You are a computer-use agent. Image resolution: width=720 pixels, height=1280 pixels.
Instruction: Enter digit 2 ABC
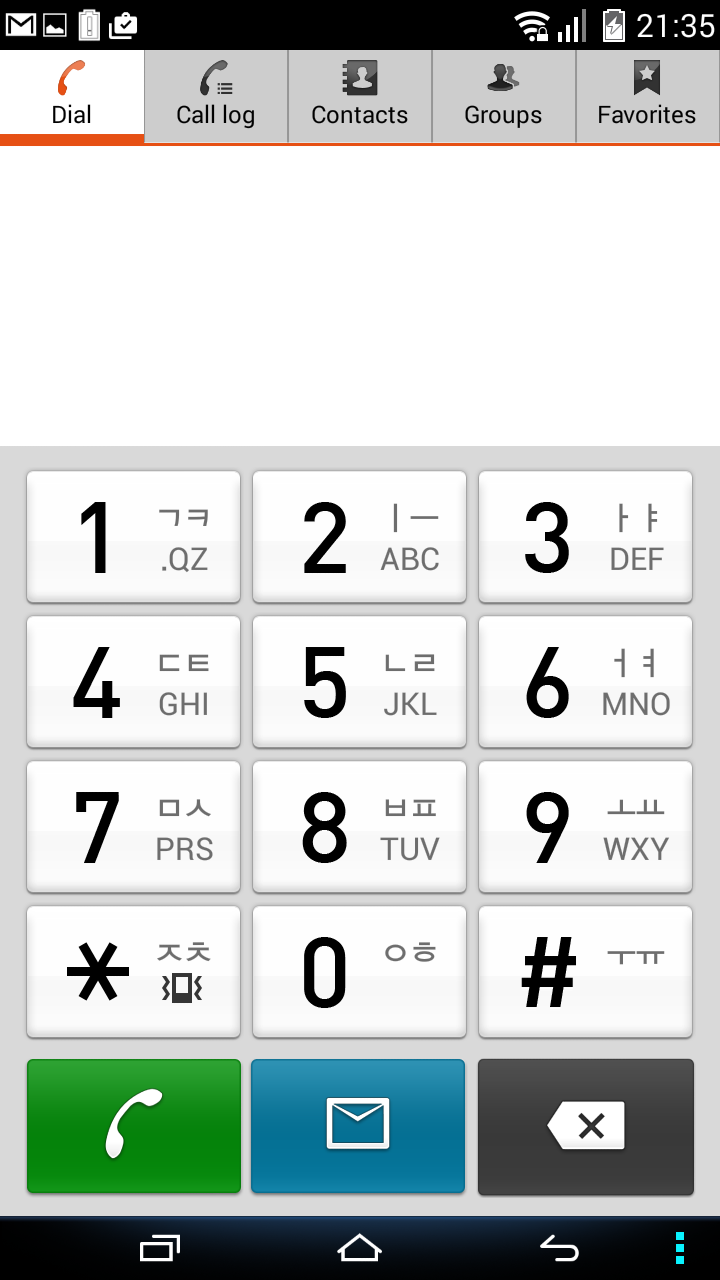tap(359, 537)
